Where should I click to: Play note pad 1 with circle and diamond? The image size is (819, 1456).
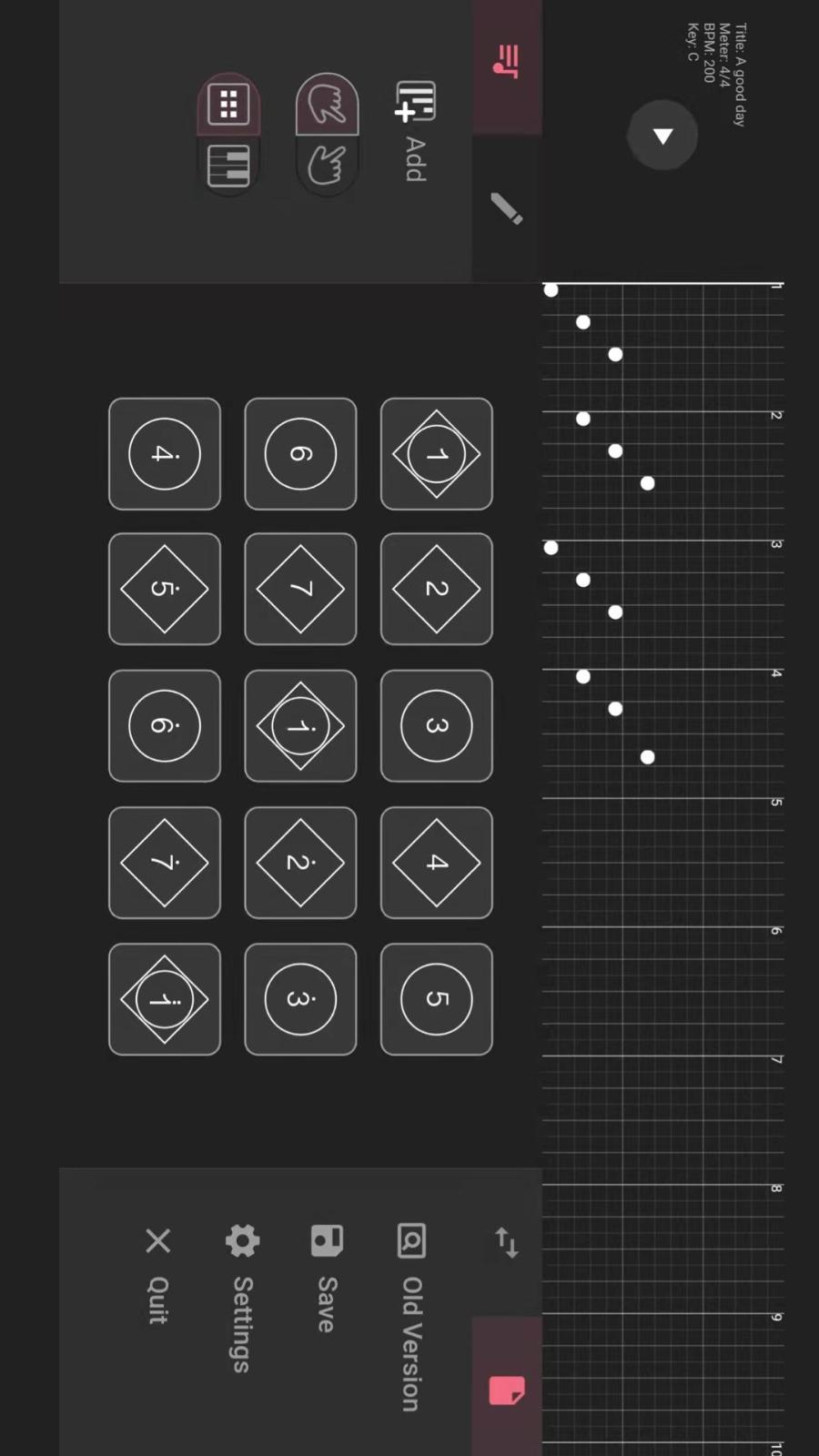coord(437,454)
